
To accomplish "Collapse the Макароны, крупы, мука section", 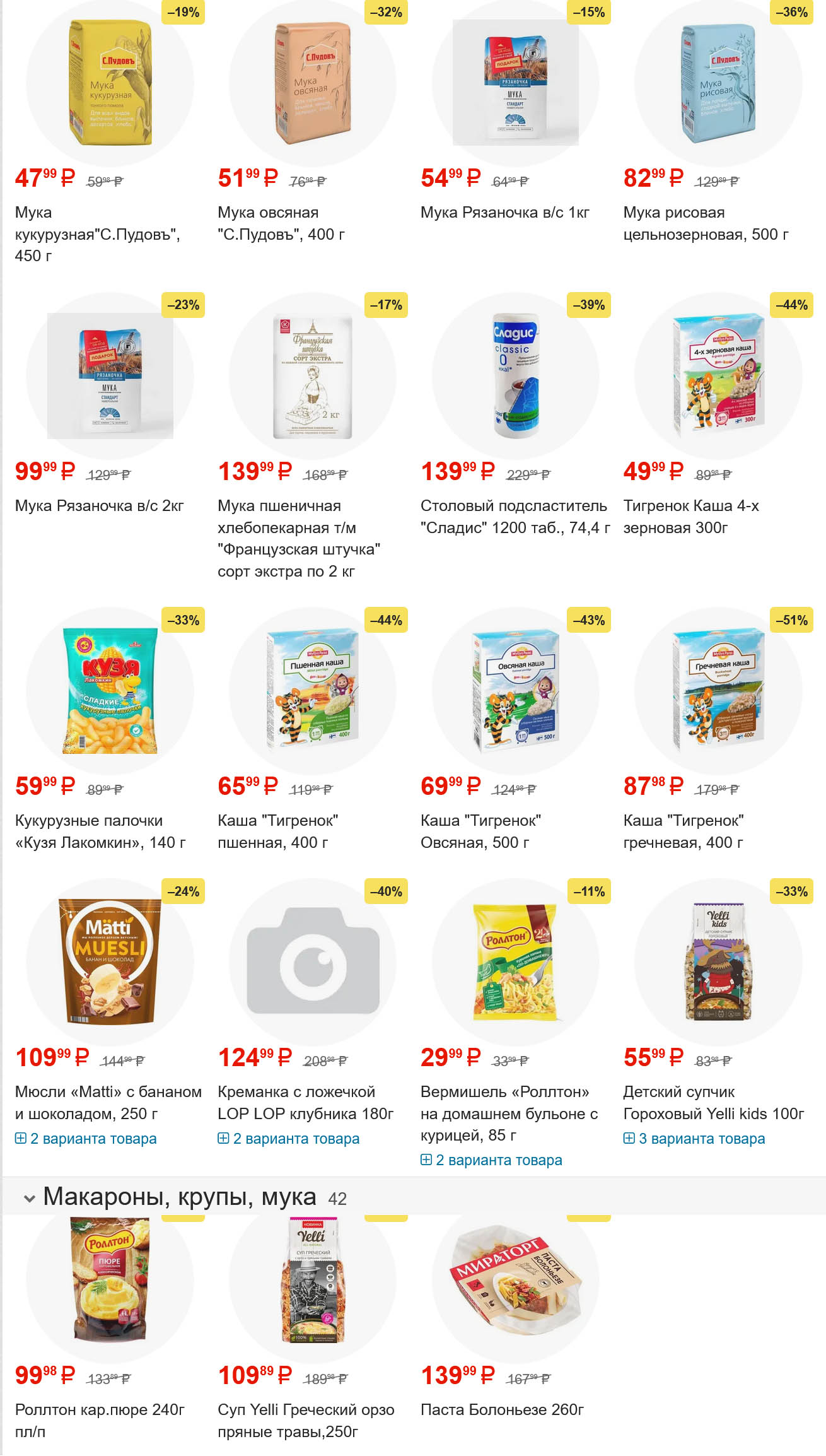I will point(29,1198).
